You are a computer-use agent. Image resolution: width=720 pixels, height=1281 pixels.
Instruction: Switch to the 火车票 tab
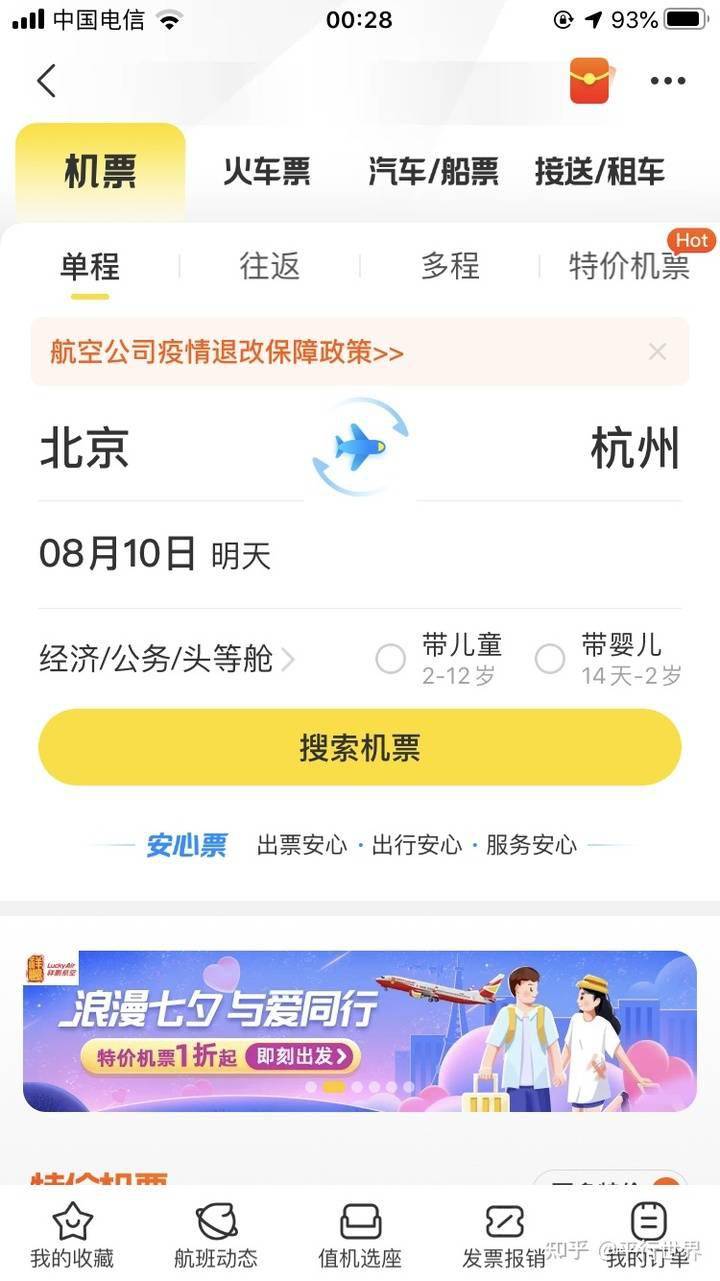(266, 171)
